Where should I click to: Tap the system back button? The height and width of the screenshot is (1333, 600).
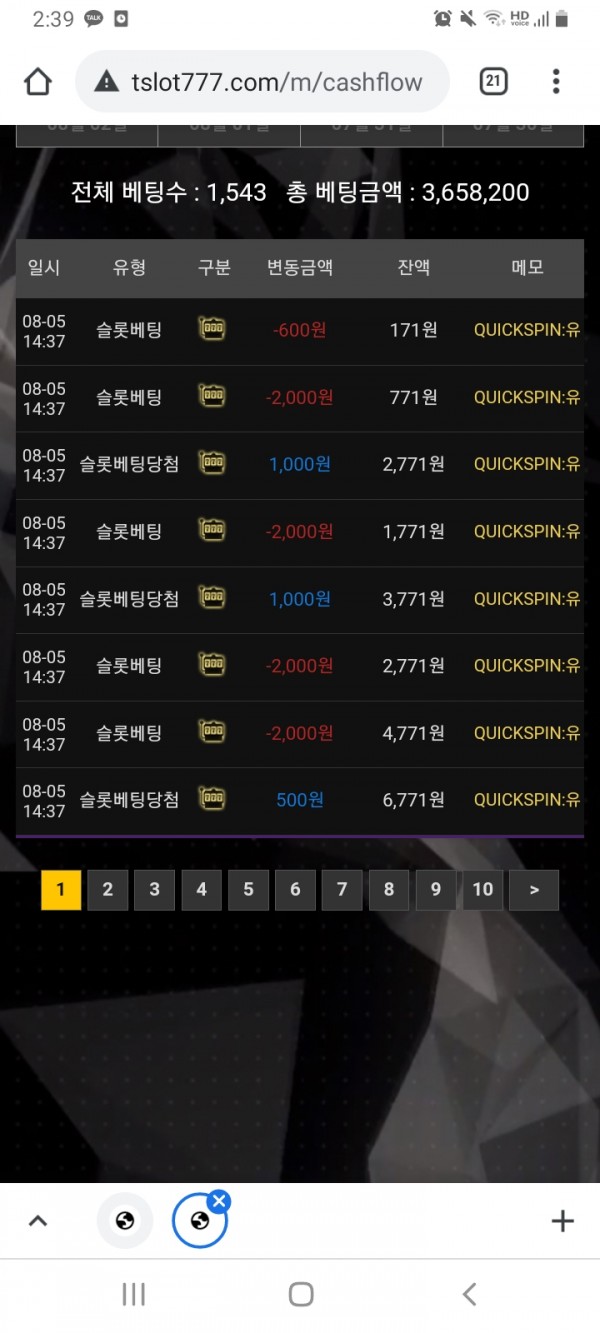pyautogui.click(x=469, y=1294)
